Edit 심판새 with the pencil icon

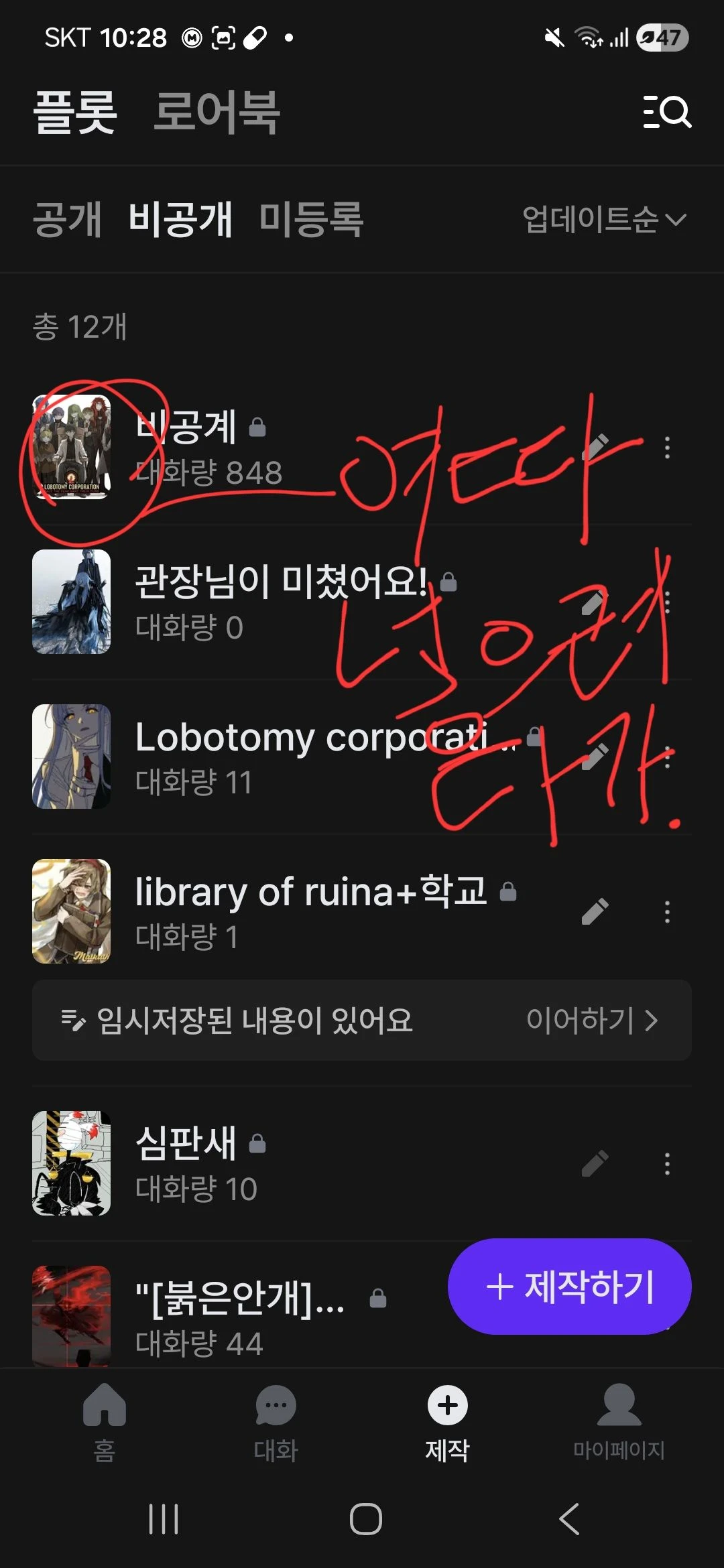pyautogui.click(x=595, y=1163)
